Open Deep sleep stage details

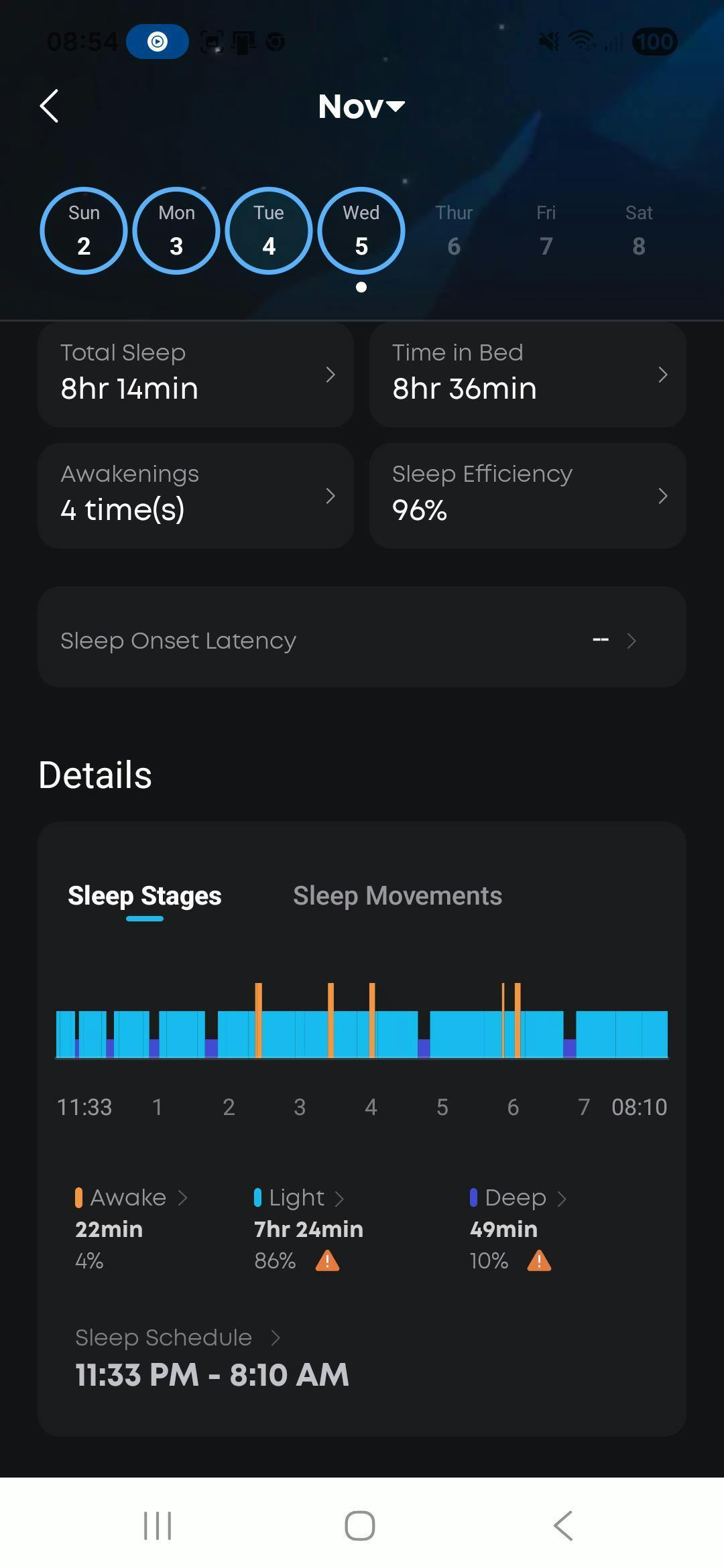518,1198
